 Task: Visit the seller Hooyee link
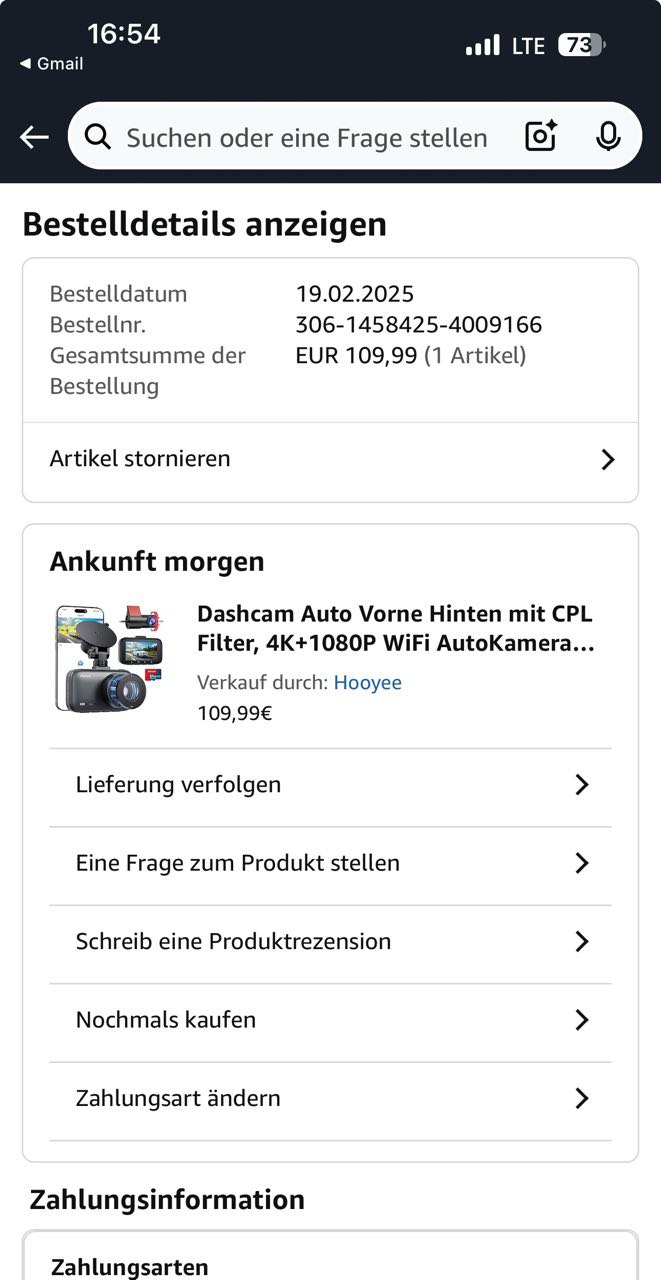[367, 683]
